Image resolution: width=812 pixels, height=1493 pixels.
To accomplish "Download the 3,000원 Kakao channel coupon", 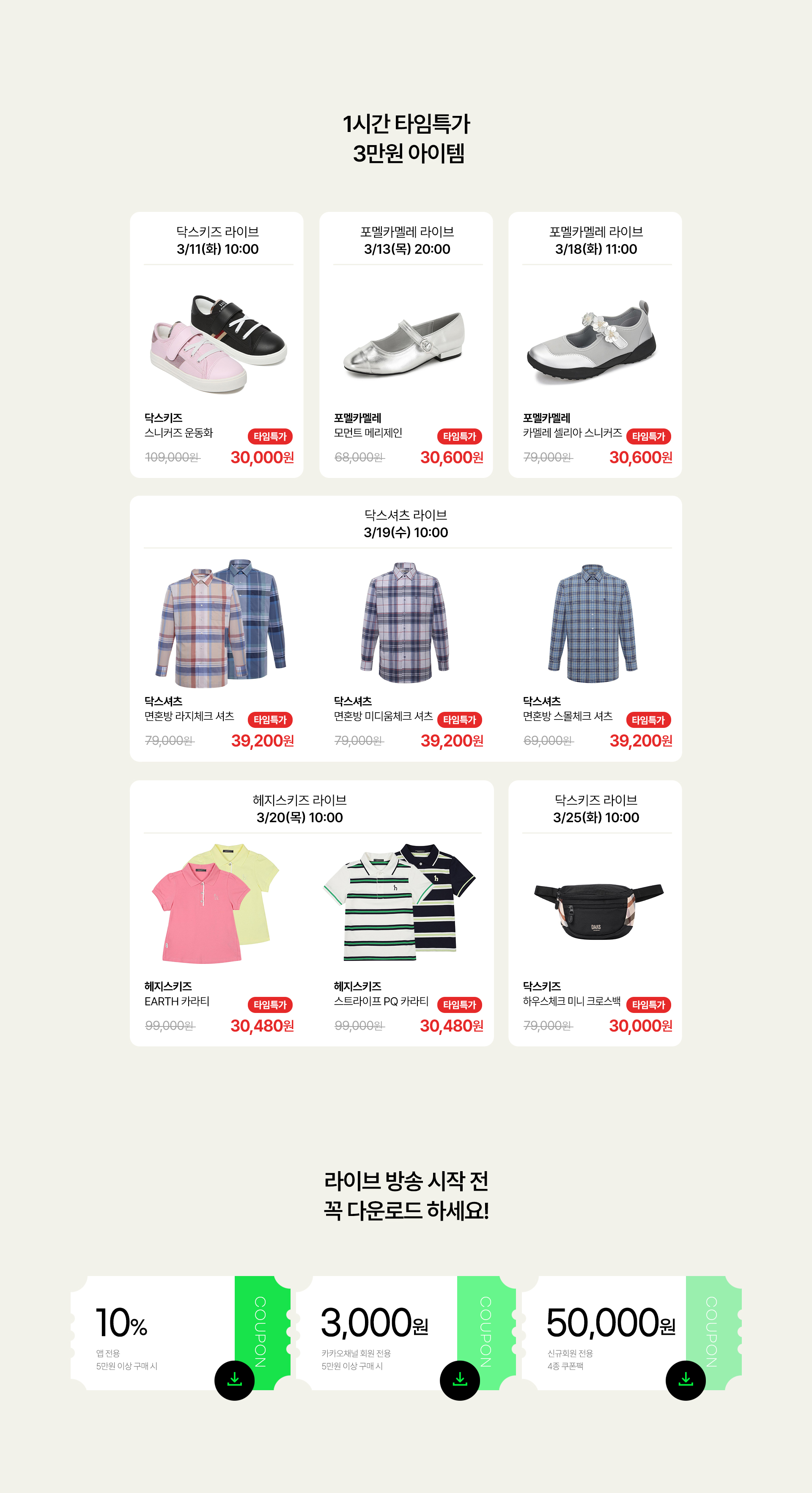I will (460, 1380).
